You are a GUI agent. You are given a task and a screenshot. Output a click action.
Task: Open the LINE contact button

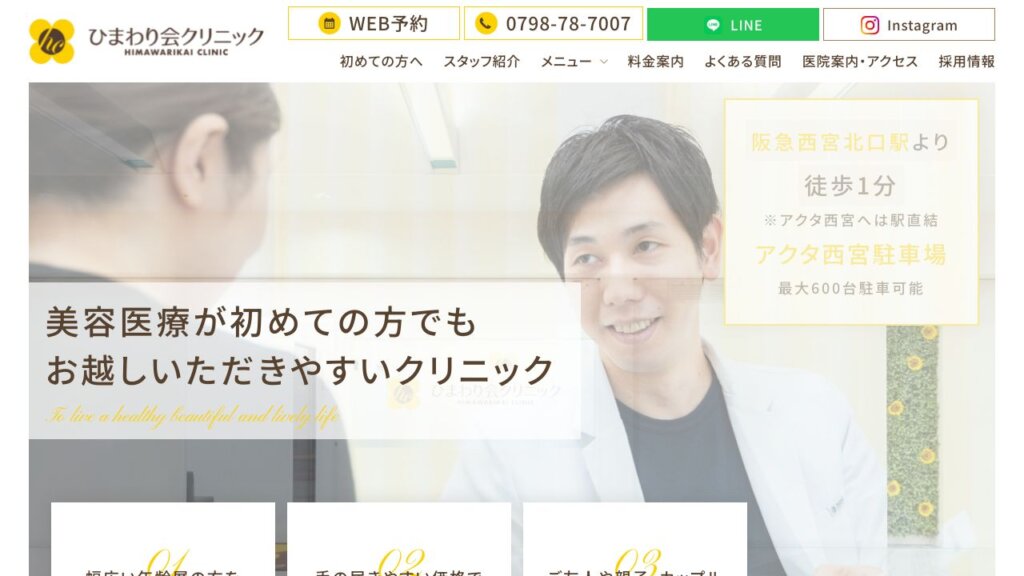click(x=732, y=24)
